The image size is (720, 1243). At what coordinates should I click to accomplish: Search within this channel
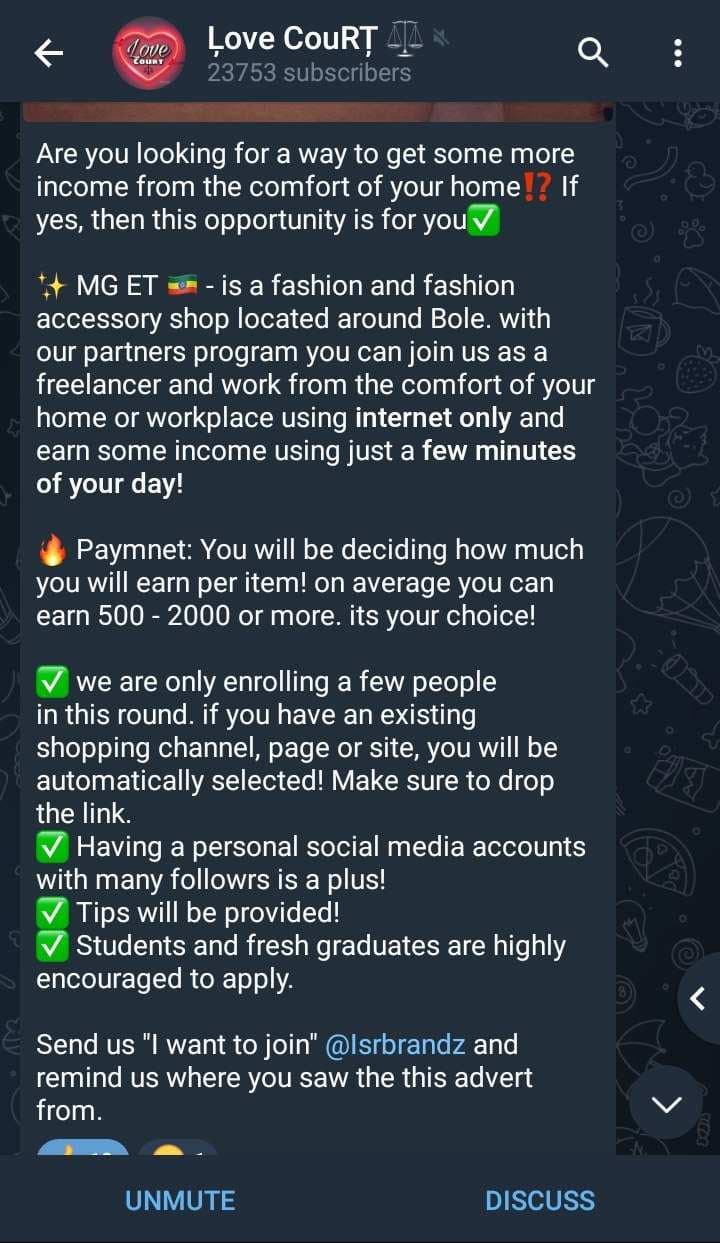click(594, 53)
